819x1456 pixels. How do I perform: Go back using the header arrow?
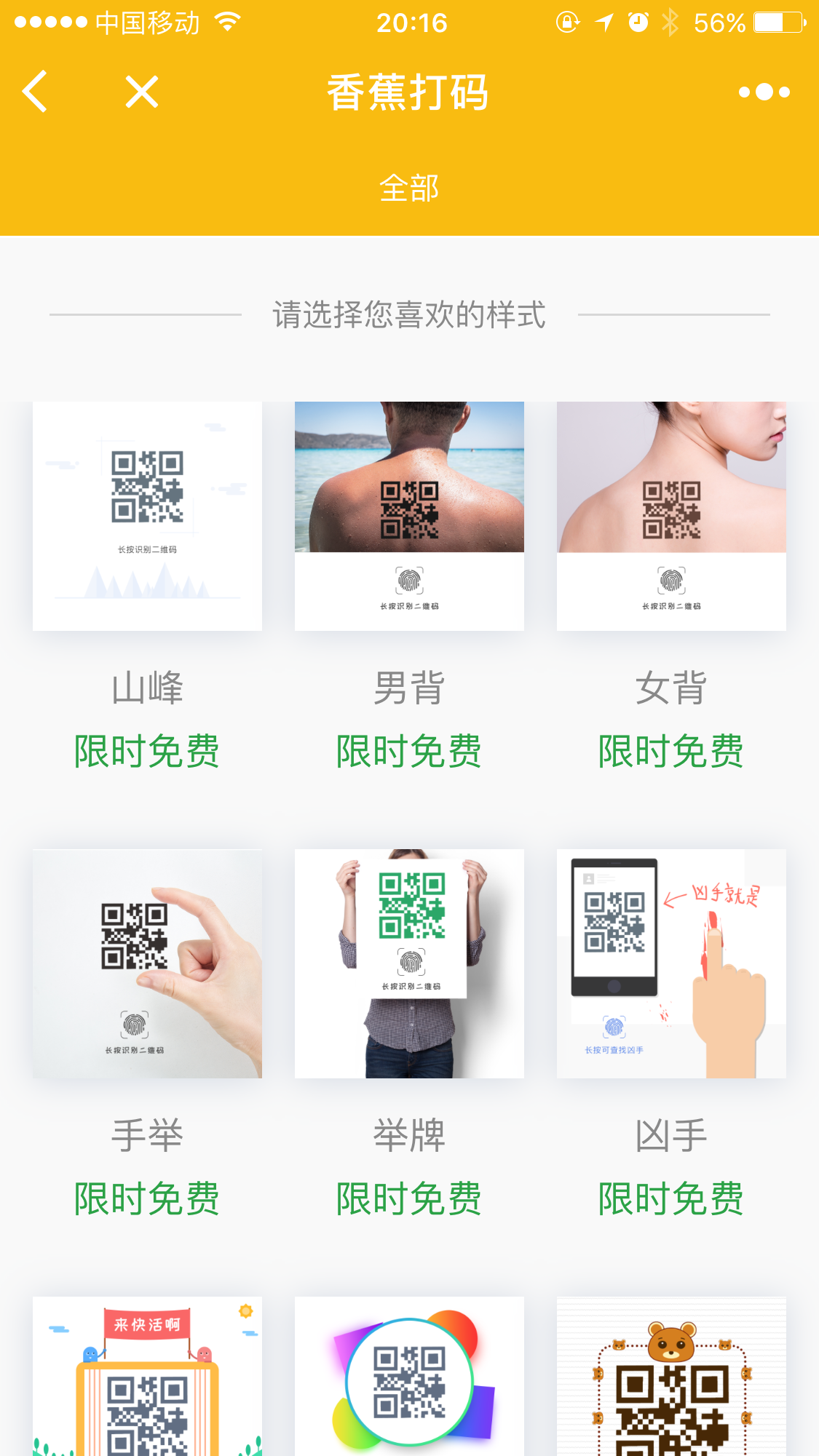coord(35,92)
